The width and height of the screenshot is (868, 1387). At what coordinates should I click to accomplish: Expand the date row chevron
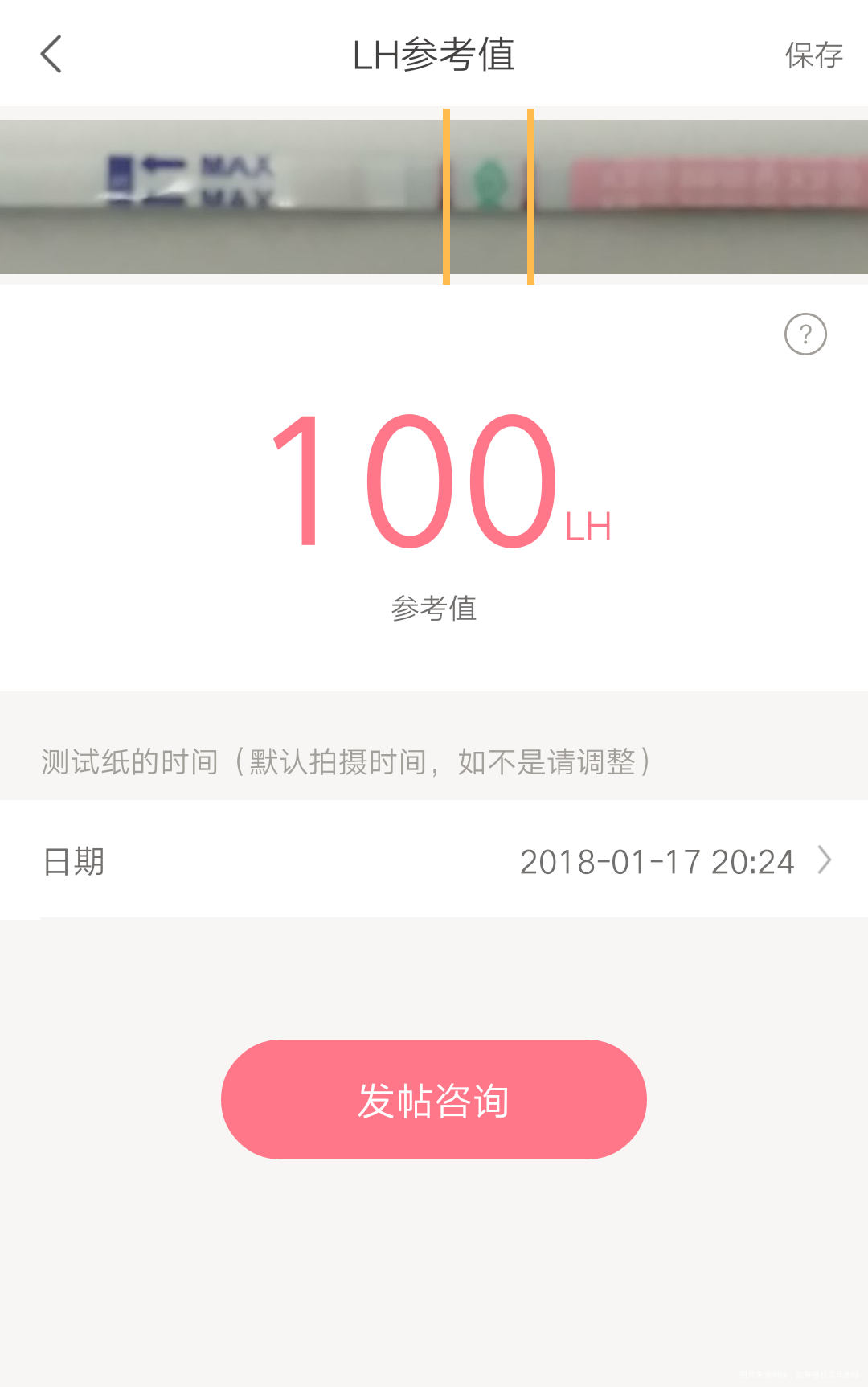824,861
